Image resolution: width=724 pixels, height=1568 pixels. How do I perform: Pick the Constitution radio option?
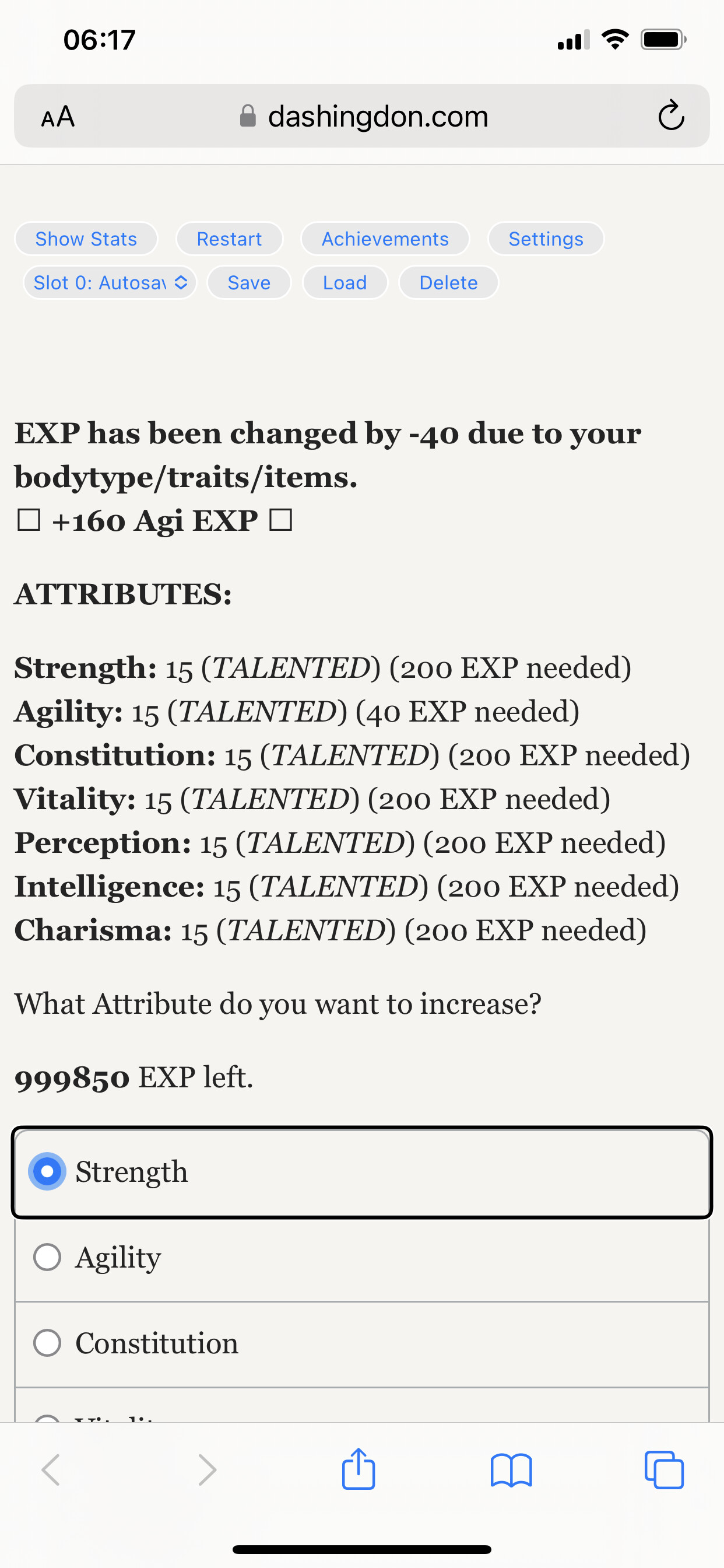pos(362,1343)
